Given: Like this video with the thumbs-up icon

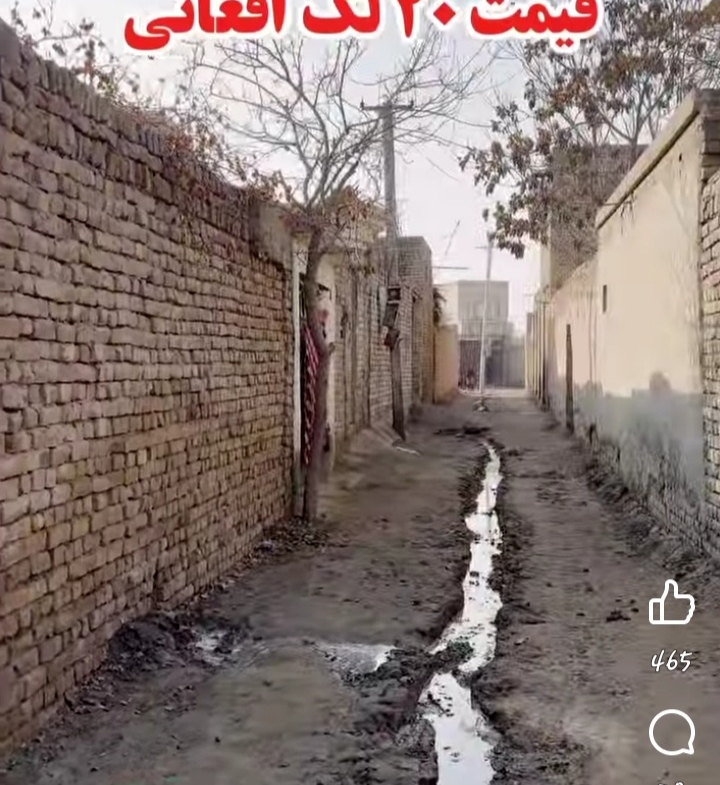Looking at the screenshot, I should [x=671, y=603].
